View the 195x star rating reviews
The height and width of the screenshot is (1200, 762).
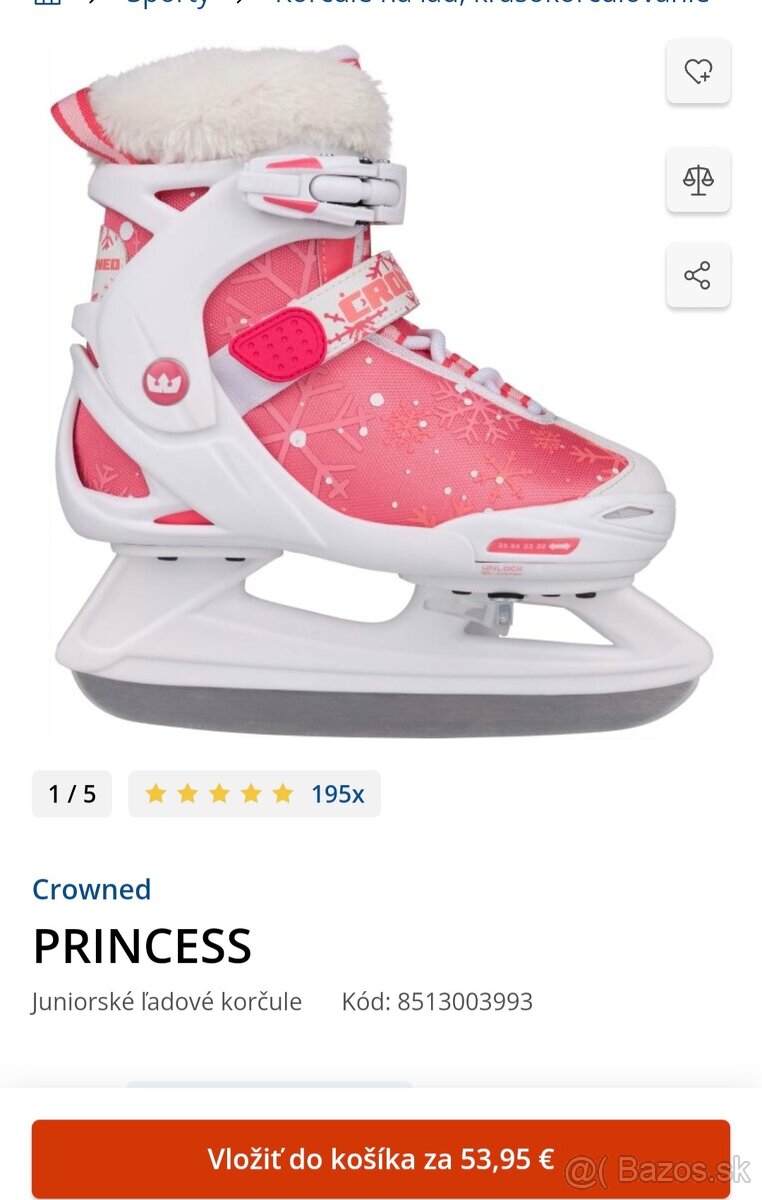point(254,794)
